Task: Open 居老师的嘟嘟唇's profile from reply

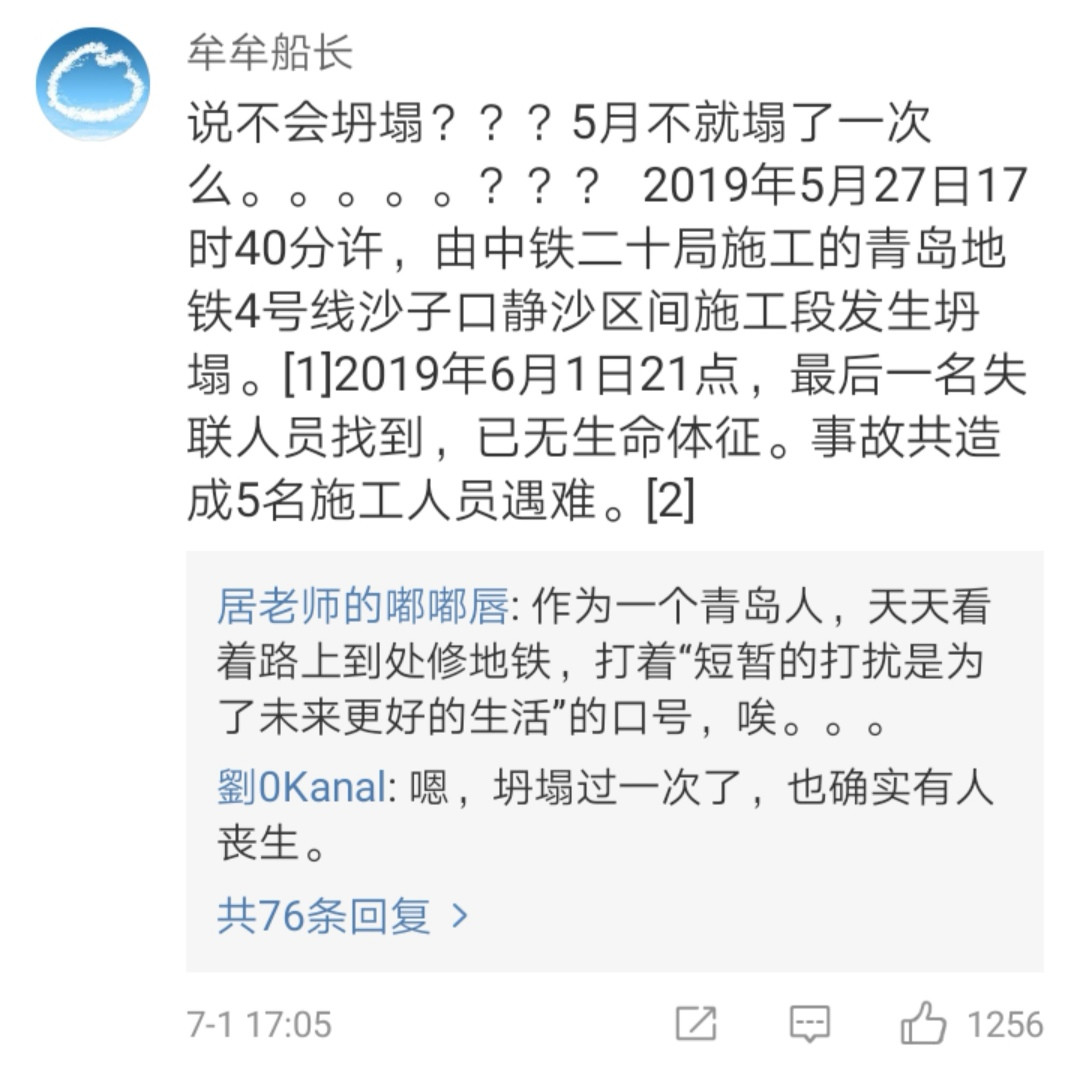Action: [x=364, y=606]
